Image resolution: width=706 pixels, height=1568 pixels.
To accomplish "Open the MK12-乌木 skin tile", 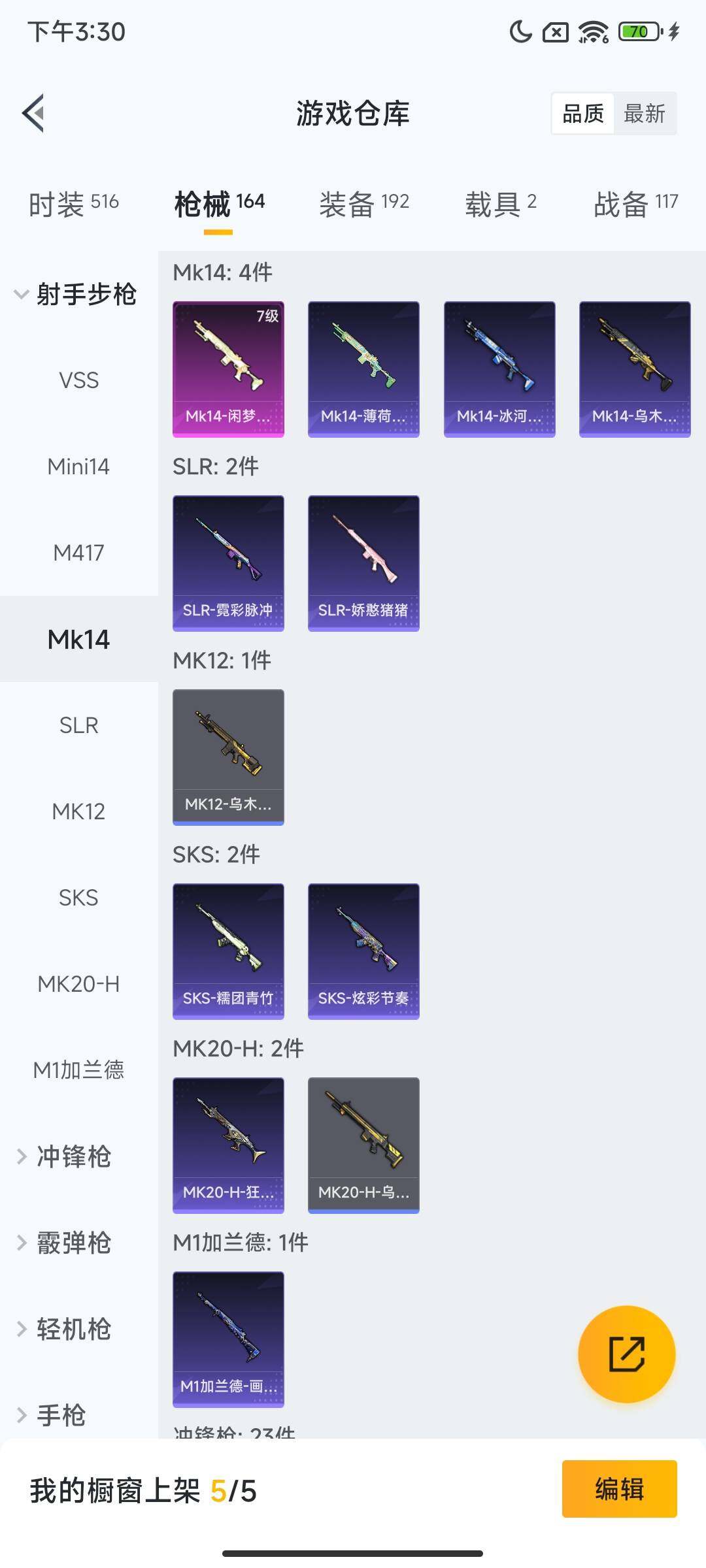I will (x=228, y=757).
